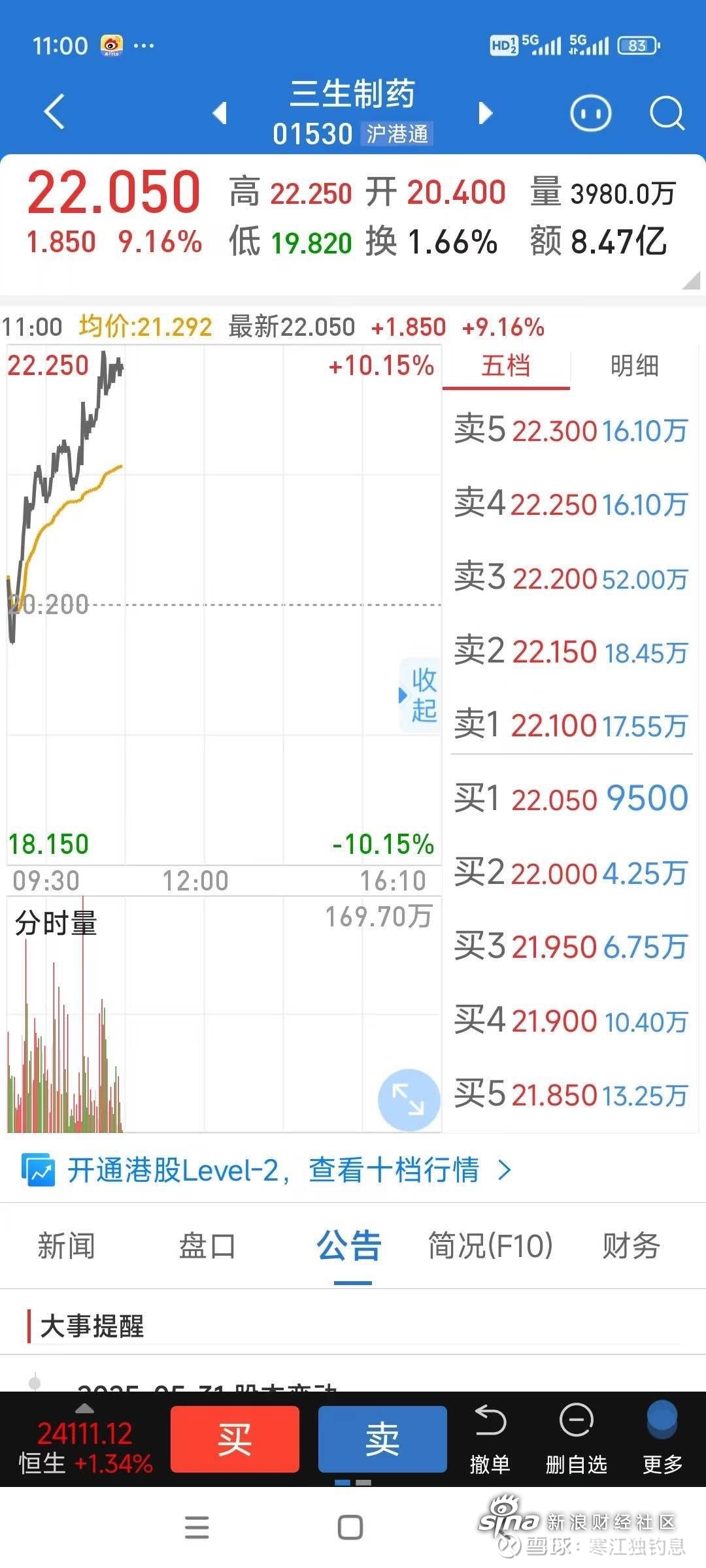
Task: Switch to the next stock with right triangle
Action: [x=485, y=113]
